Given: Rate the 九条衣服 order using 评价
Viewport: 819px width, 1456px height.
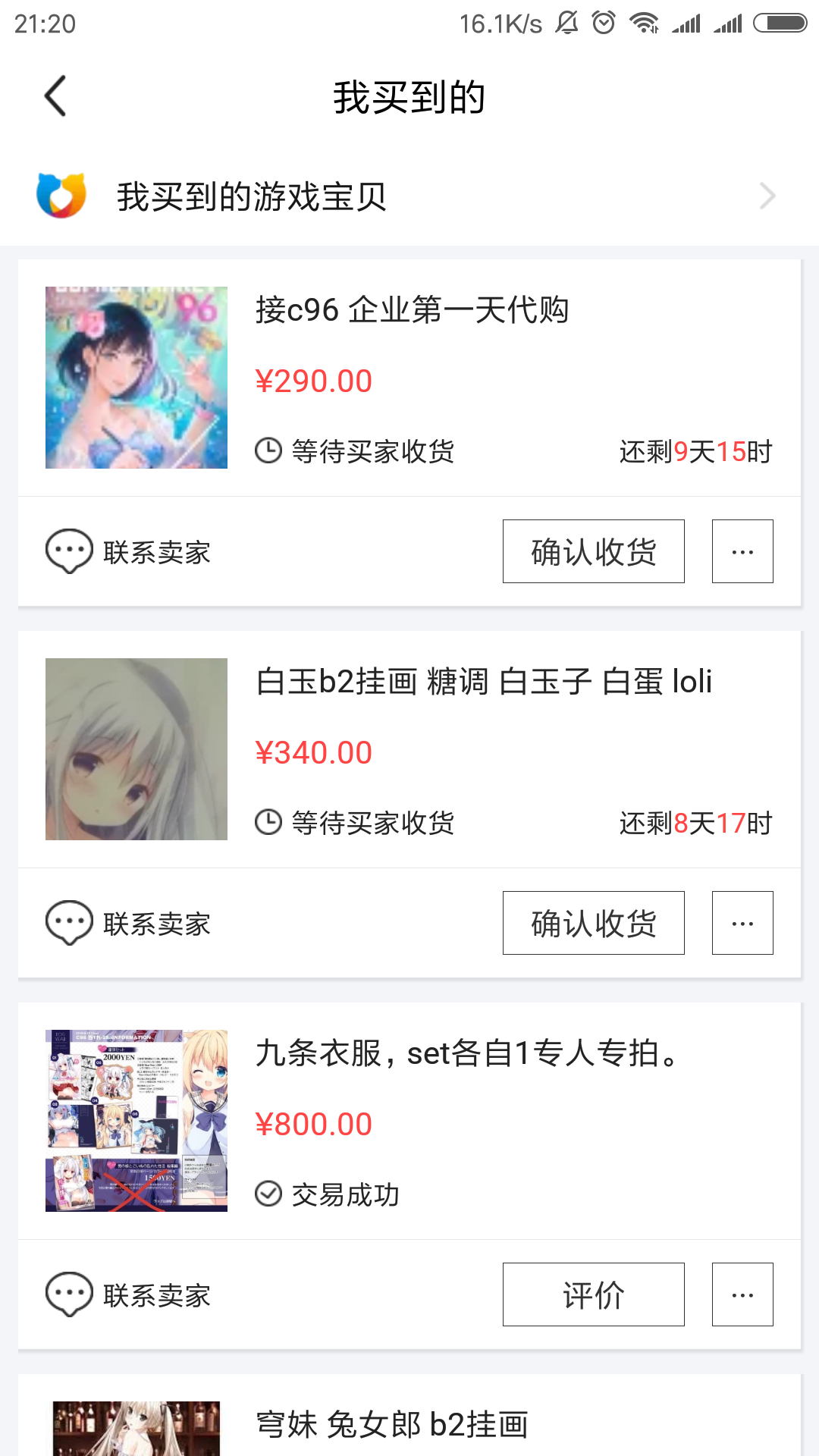Looking at the screenshot, I should 593,1294.
